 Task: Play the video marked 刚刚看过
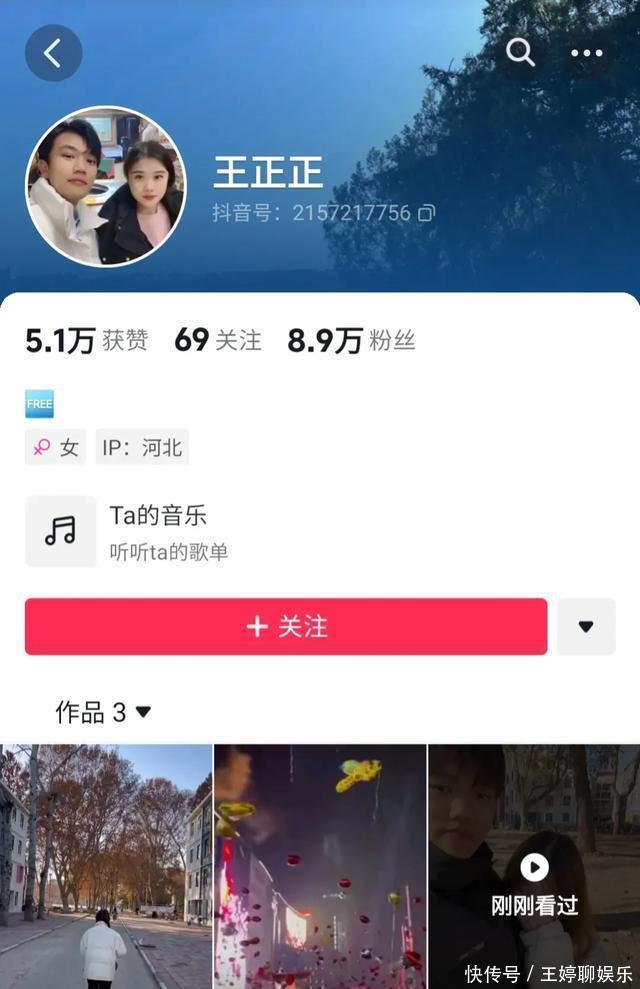click(534, 866)
